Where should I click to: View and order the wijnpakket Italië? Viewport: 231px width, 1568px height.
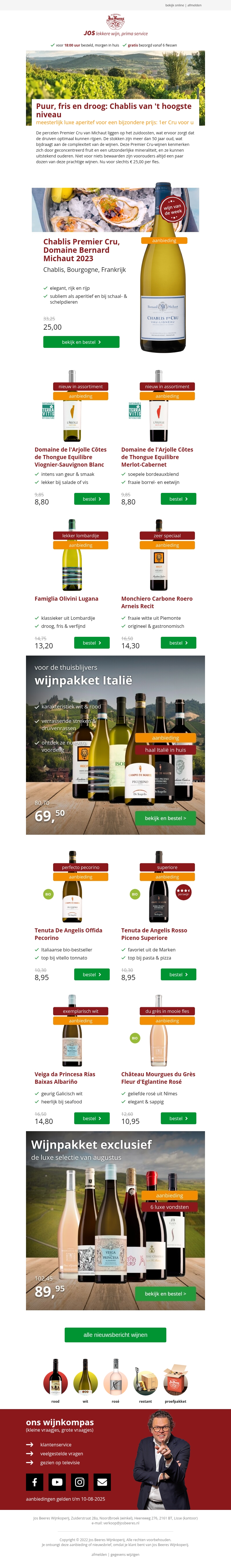coord(165,818)
